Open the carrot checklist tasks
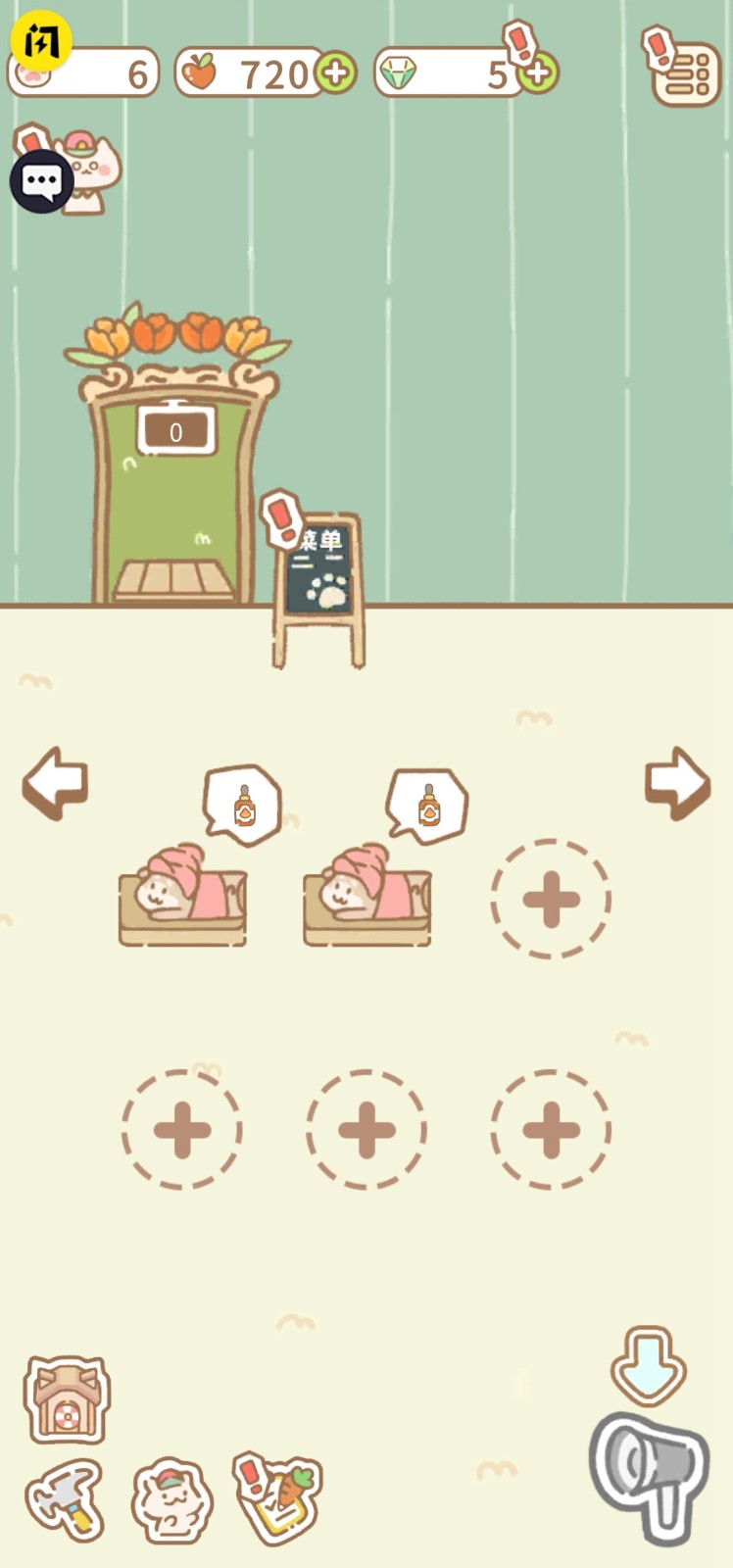This screenshot has width=733, height=1568. pos(282,1497)
